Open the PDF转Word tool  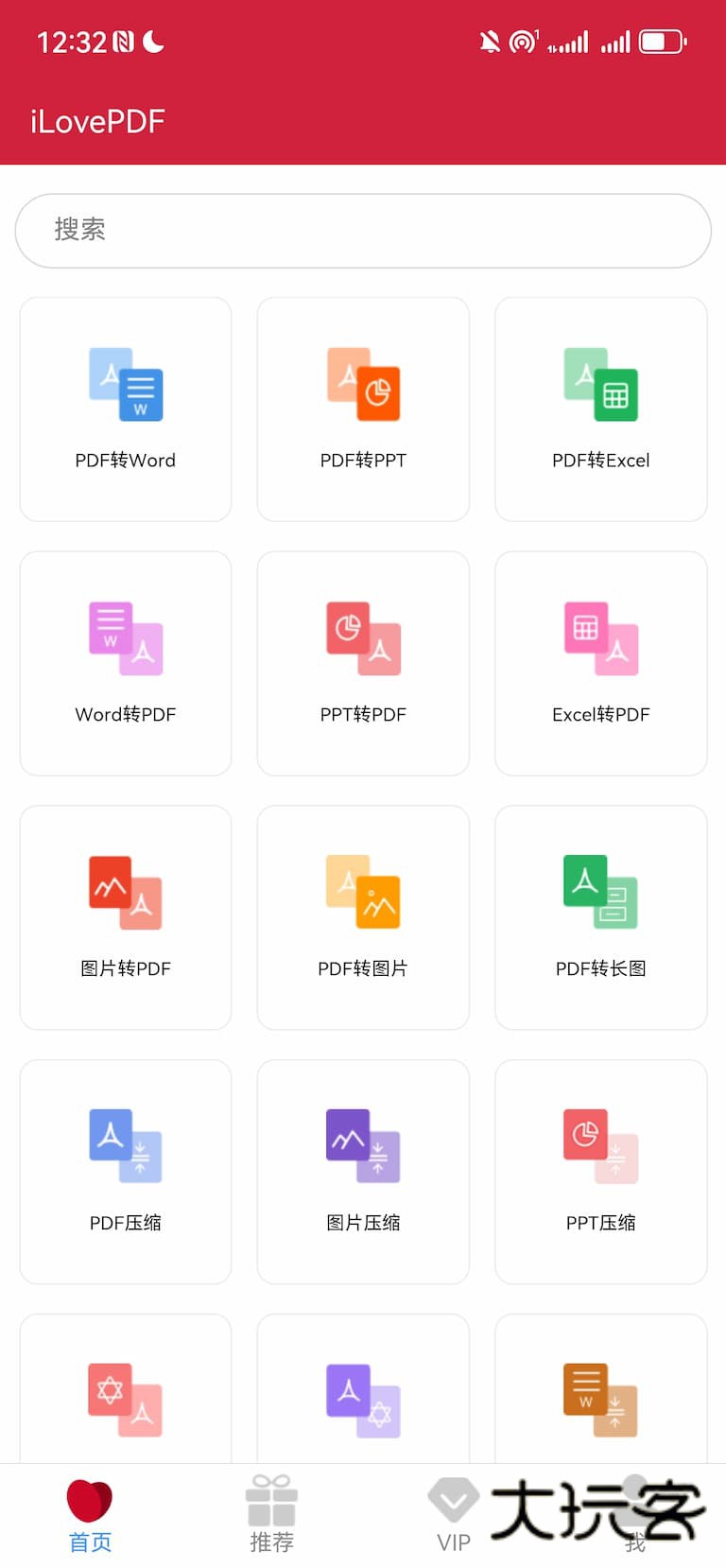pos(125,409)
